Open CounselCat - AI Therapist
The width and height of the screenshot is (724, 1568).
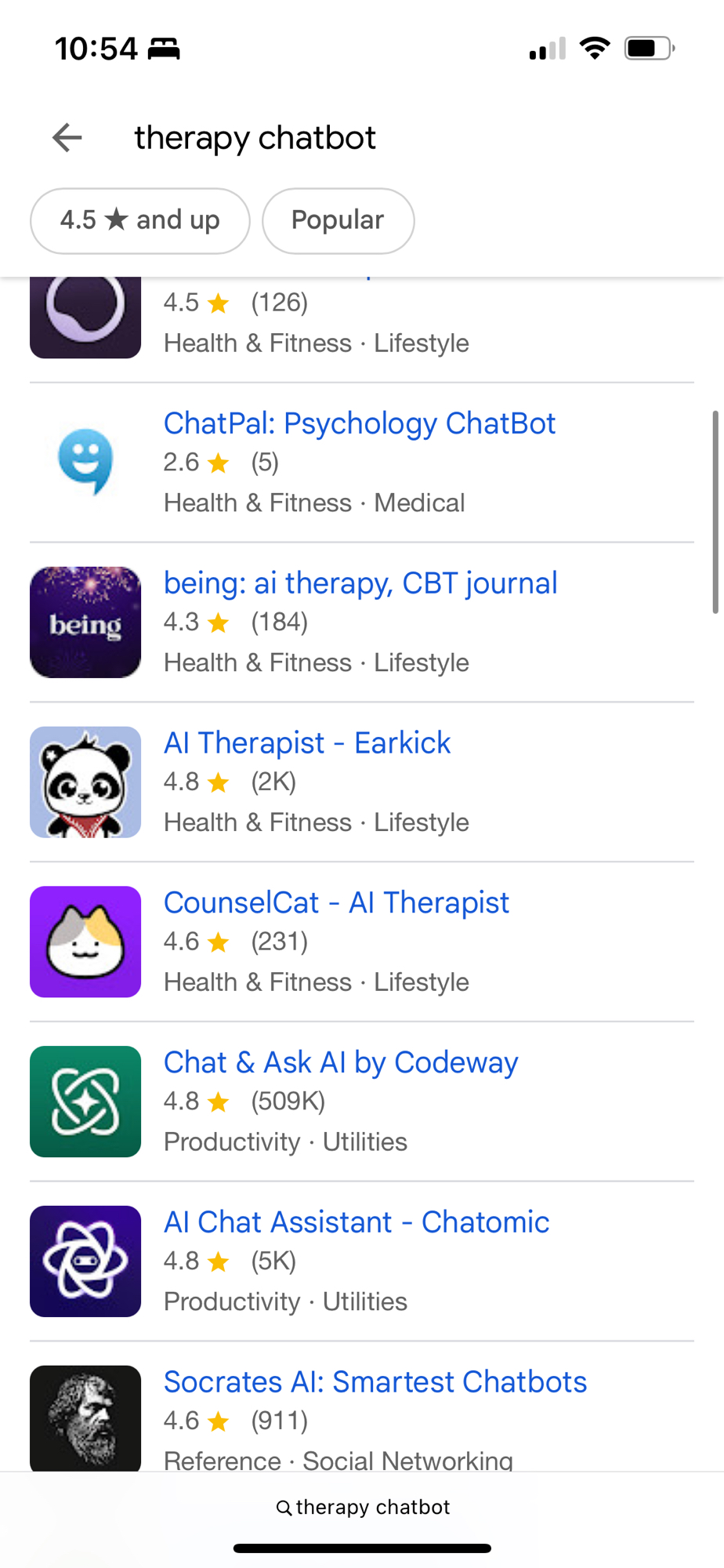click(x=336, y=903)
